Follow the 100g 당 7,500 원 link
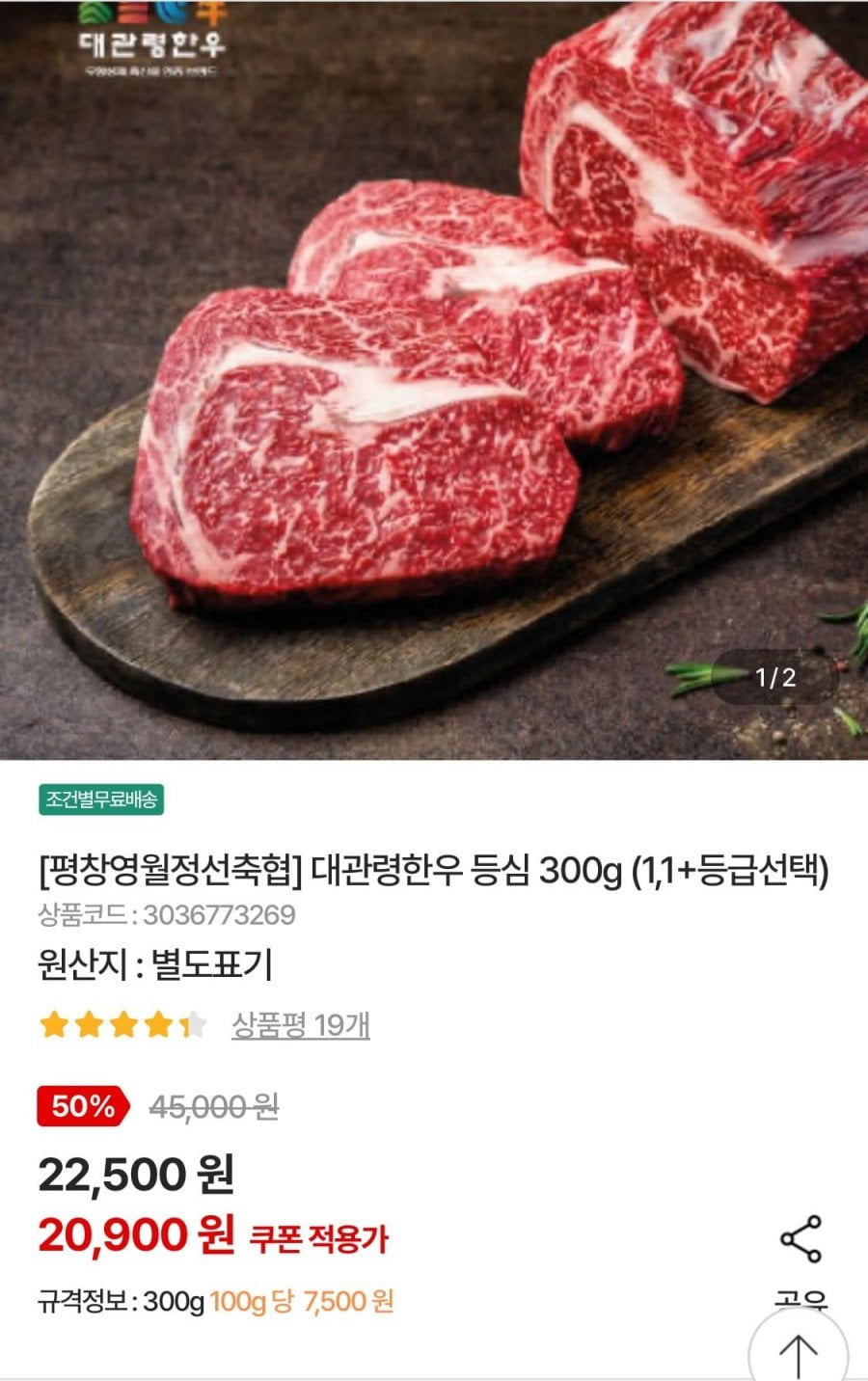This screenshot has height=1381, width=868. pyautogui.click(x=304, y=1301)
